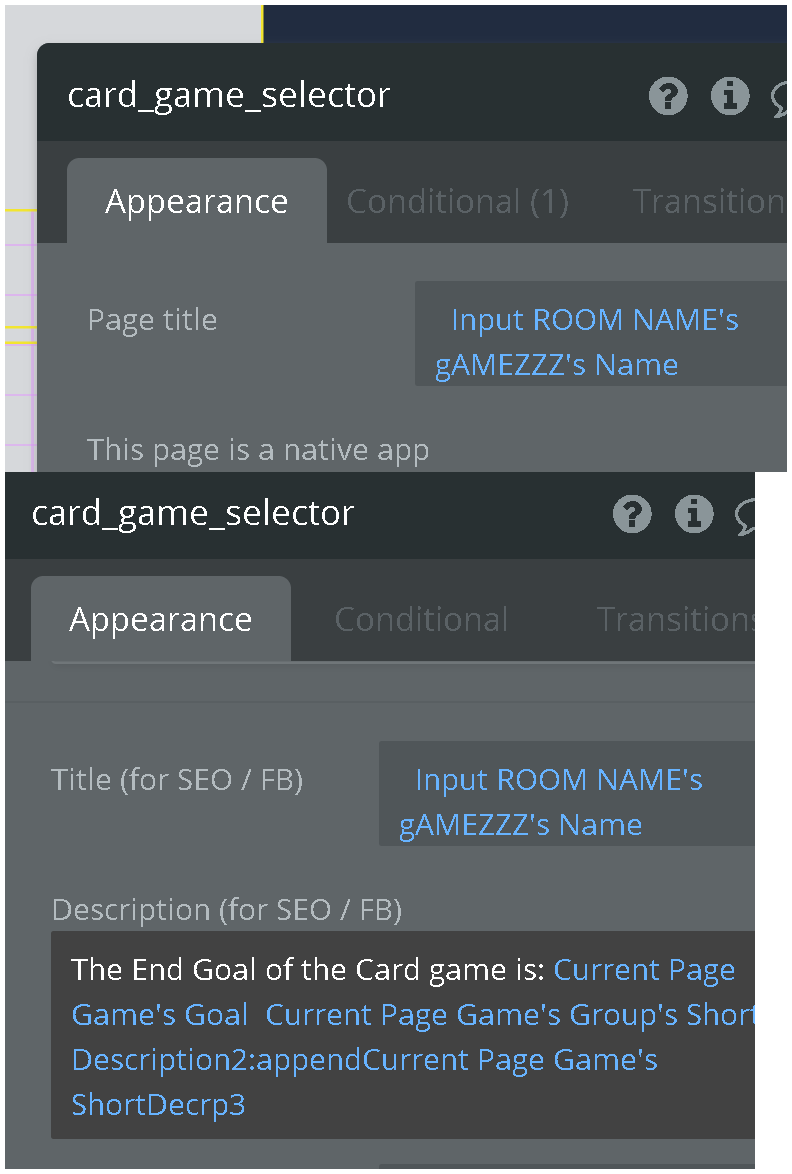Open the Transitions tab

click(673, 620)
